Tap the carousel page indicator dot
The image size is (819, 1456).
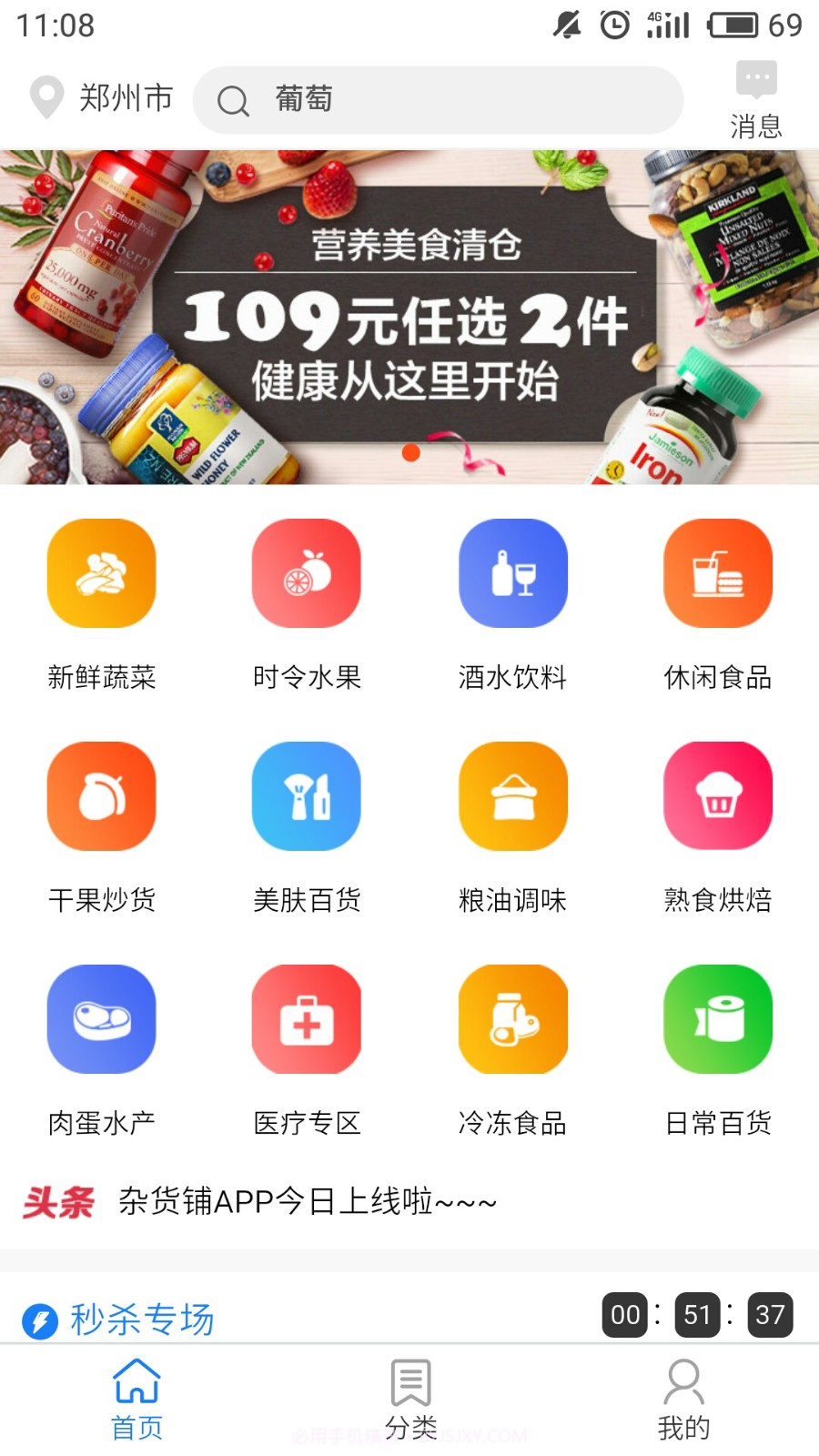[409, 452]
